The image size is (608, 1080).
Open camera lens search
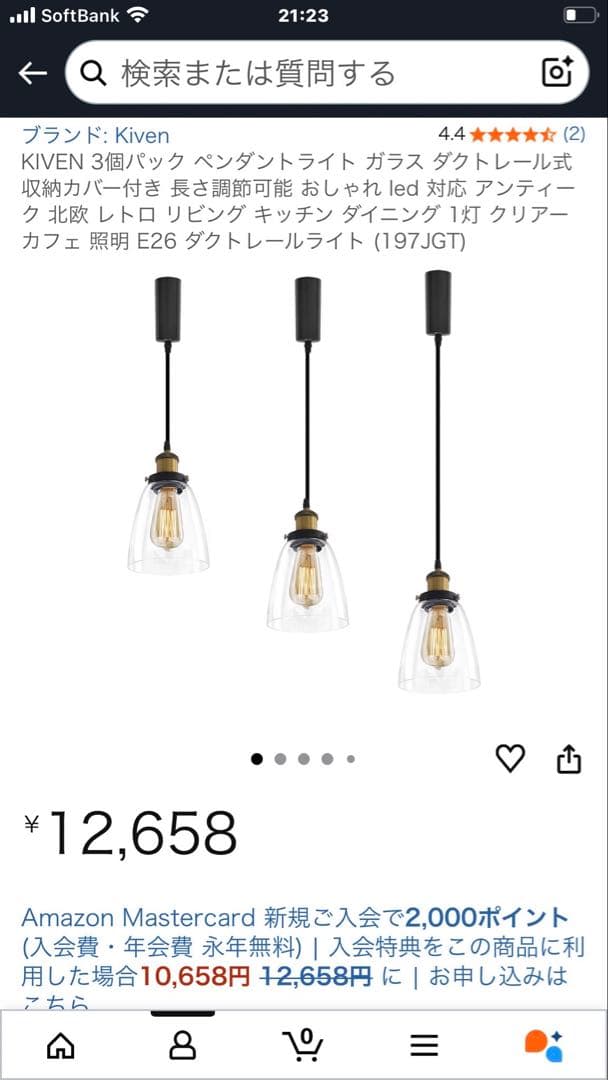coord(557,73)
